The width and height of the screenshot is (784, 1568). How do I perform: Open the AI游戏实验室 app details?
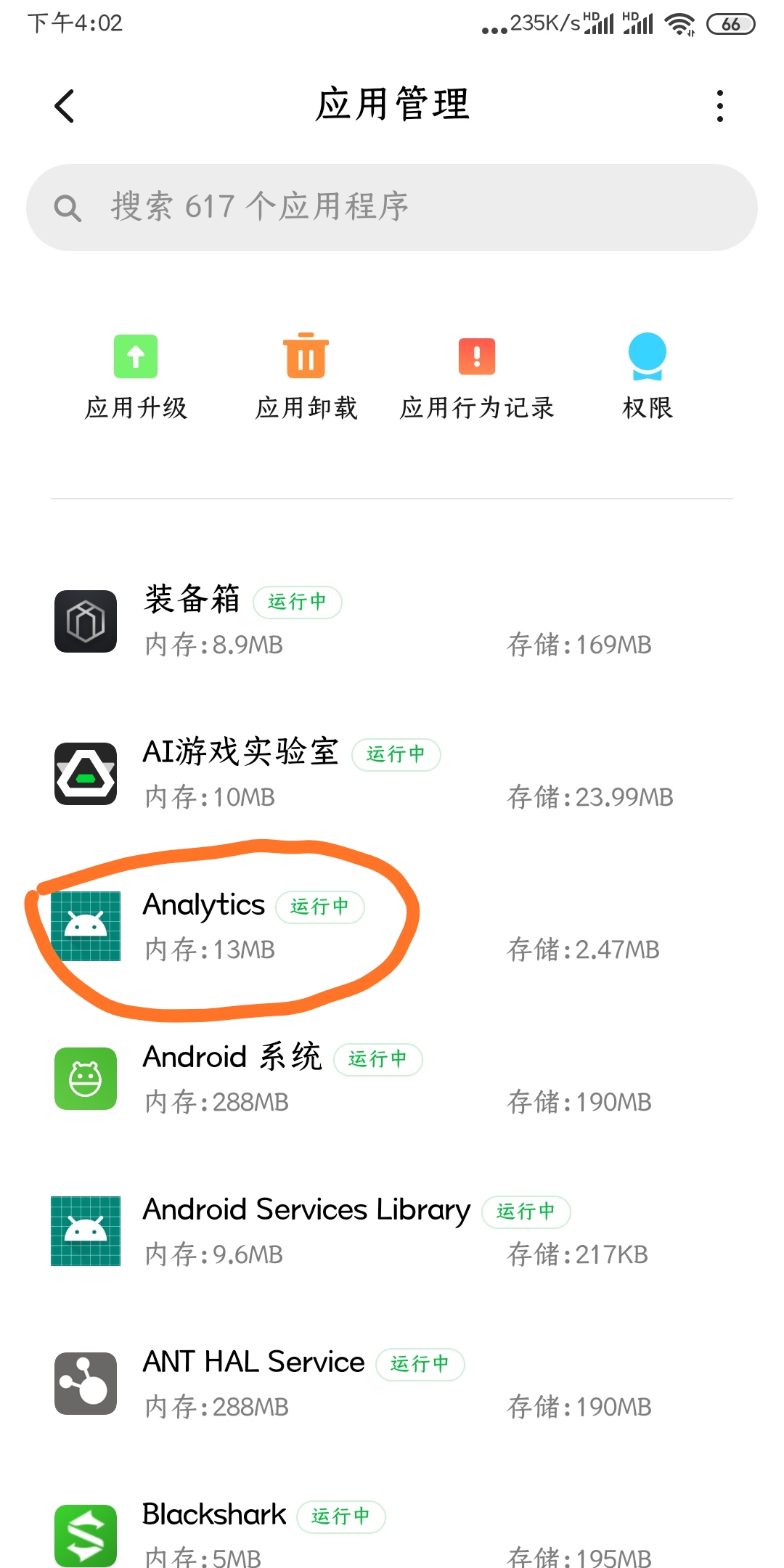(x=392, y=774)
